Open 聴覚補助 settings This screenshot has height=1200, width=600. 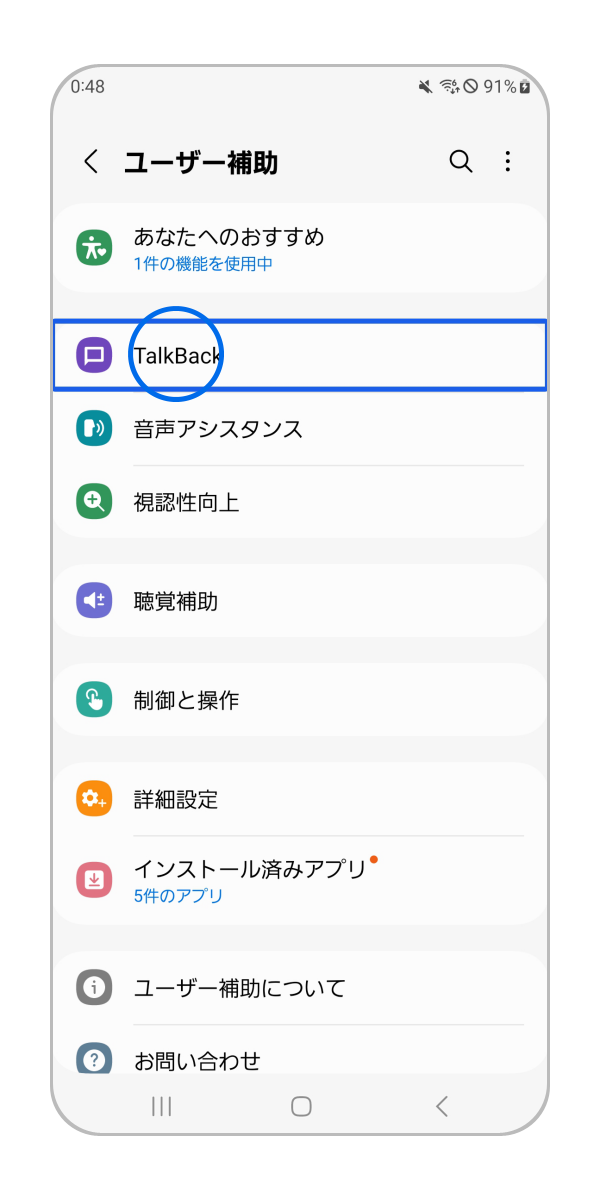coord(300,601)
